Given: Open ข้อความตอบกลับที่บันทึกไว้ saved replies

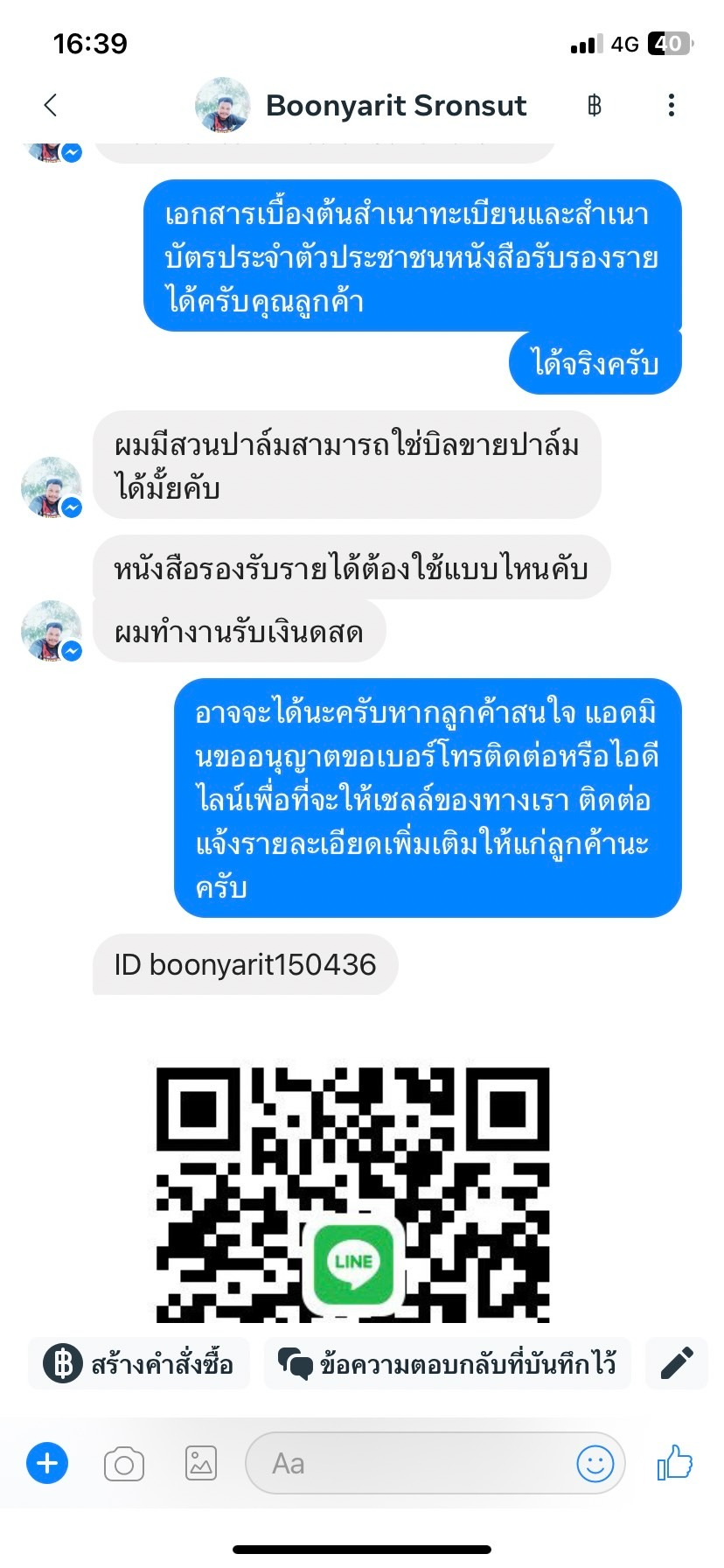Looking at the screenshot, I should [x=447, y=1363].
